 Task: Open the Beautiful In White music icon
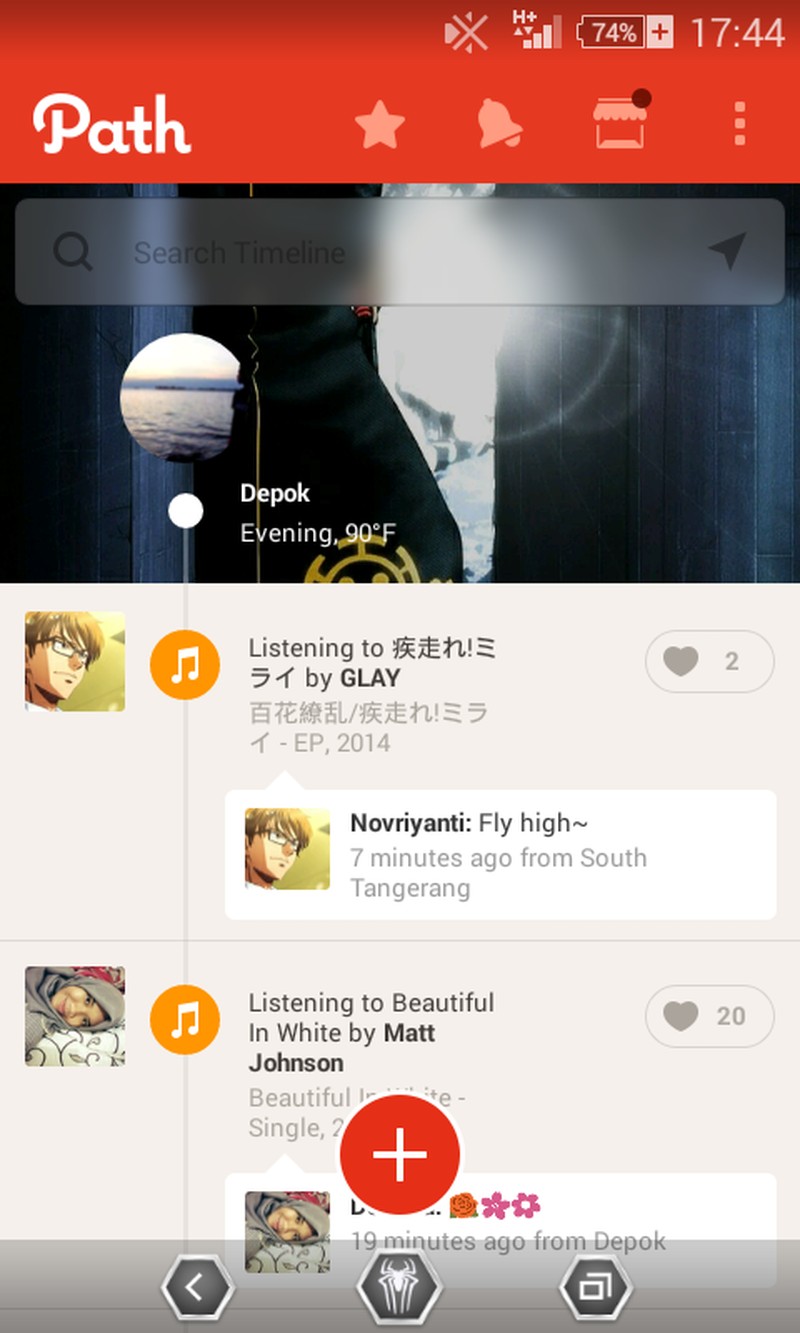[185, 1019]
